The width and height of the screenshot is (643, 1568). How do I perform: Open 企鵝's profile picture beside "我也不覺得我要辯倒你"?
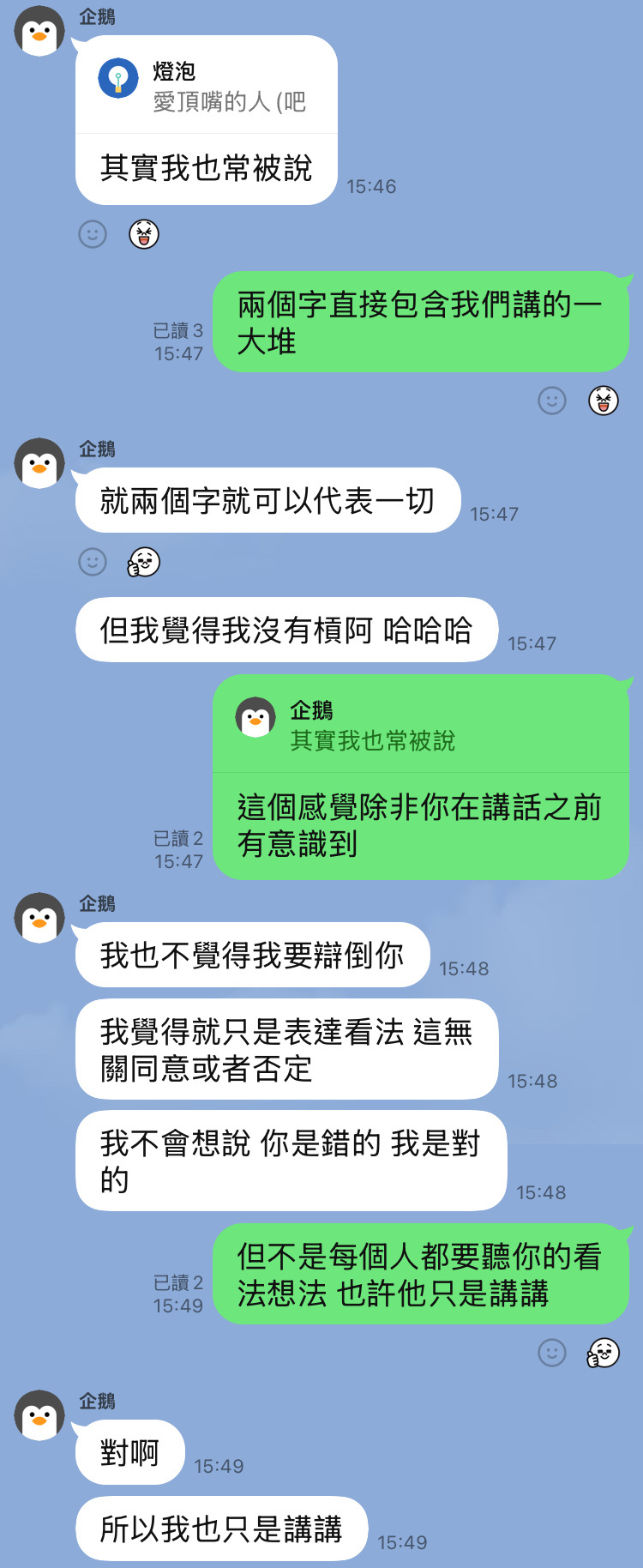coord(39,918)
